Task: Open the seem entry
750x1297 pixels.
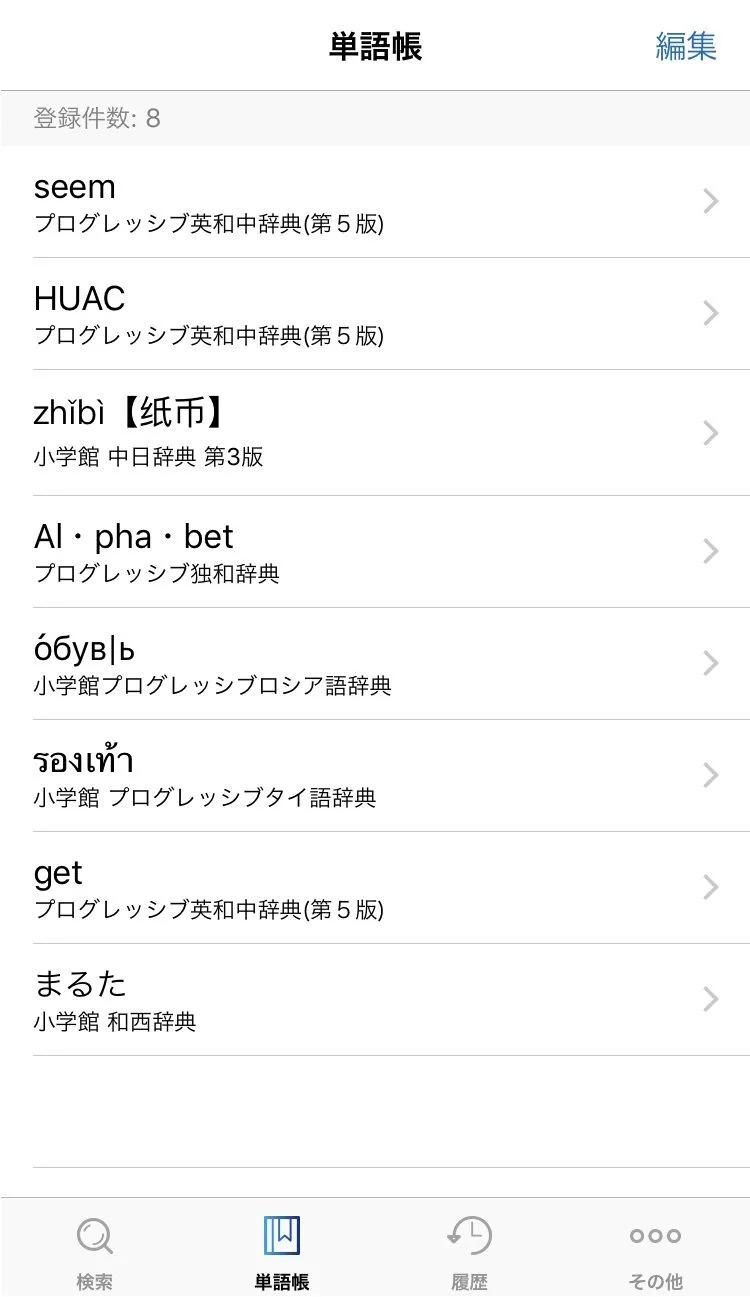Action: [375, 202]
